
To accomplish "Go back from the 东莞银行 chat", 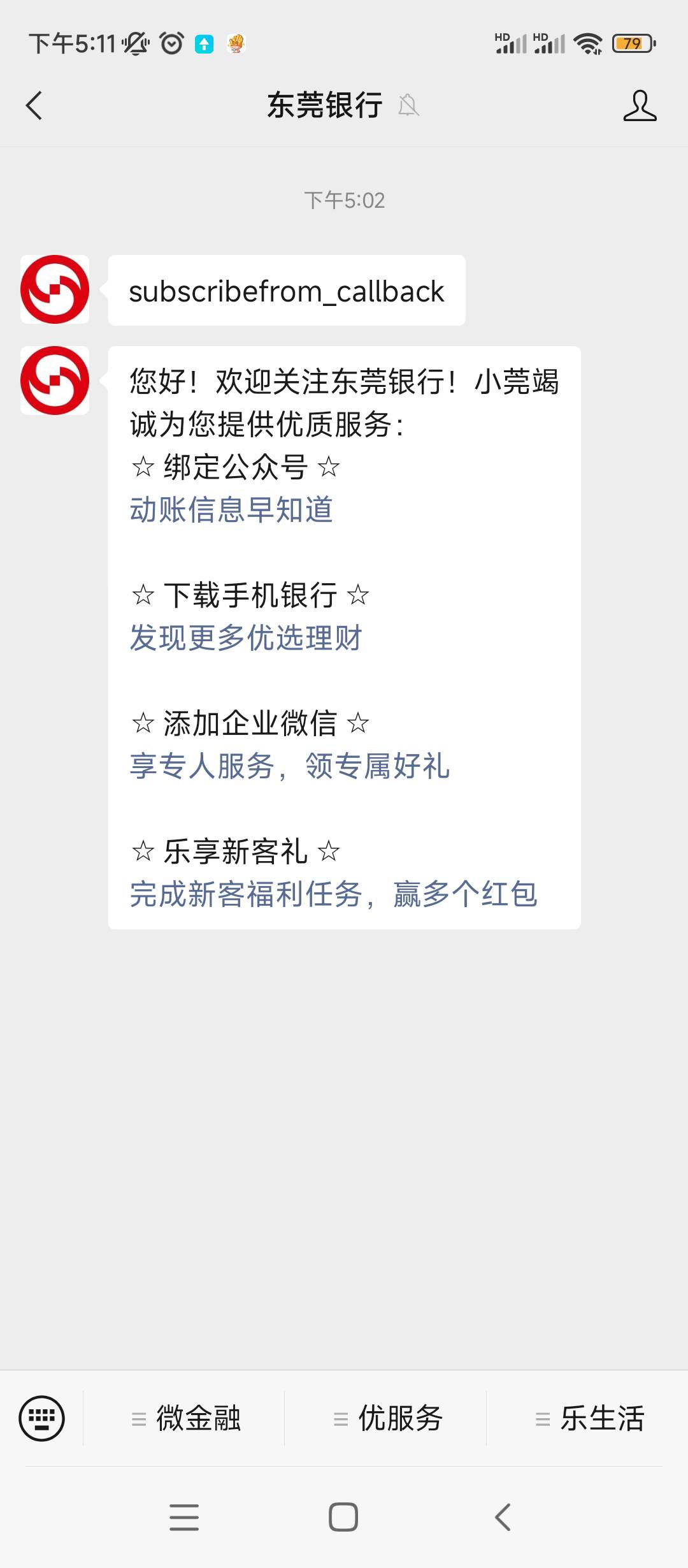I will tap(34, 105).
